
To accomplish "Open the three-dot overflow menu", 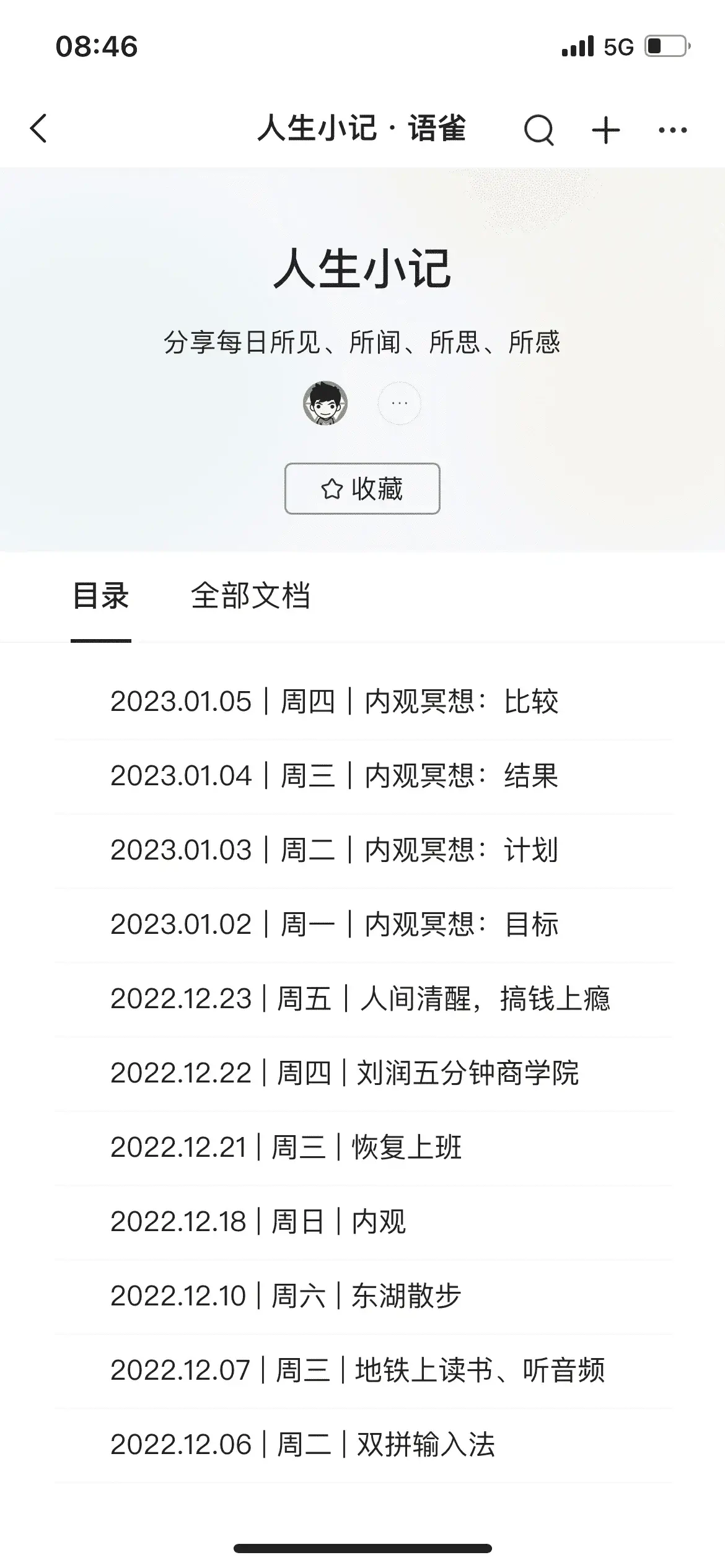I will [672, 130].
